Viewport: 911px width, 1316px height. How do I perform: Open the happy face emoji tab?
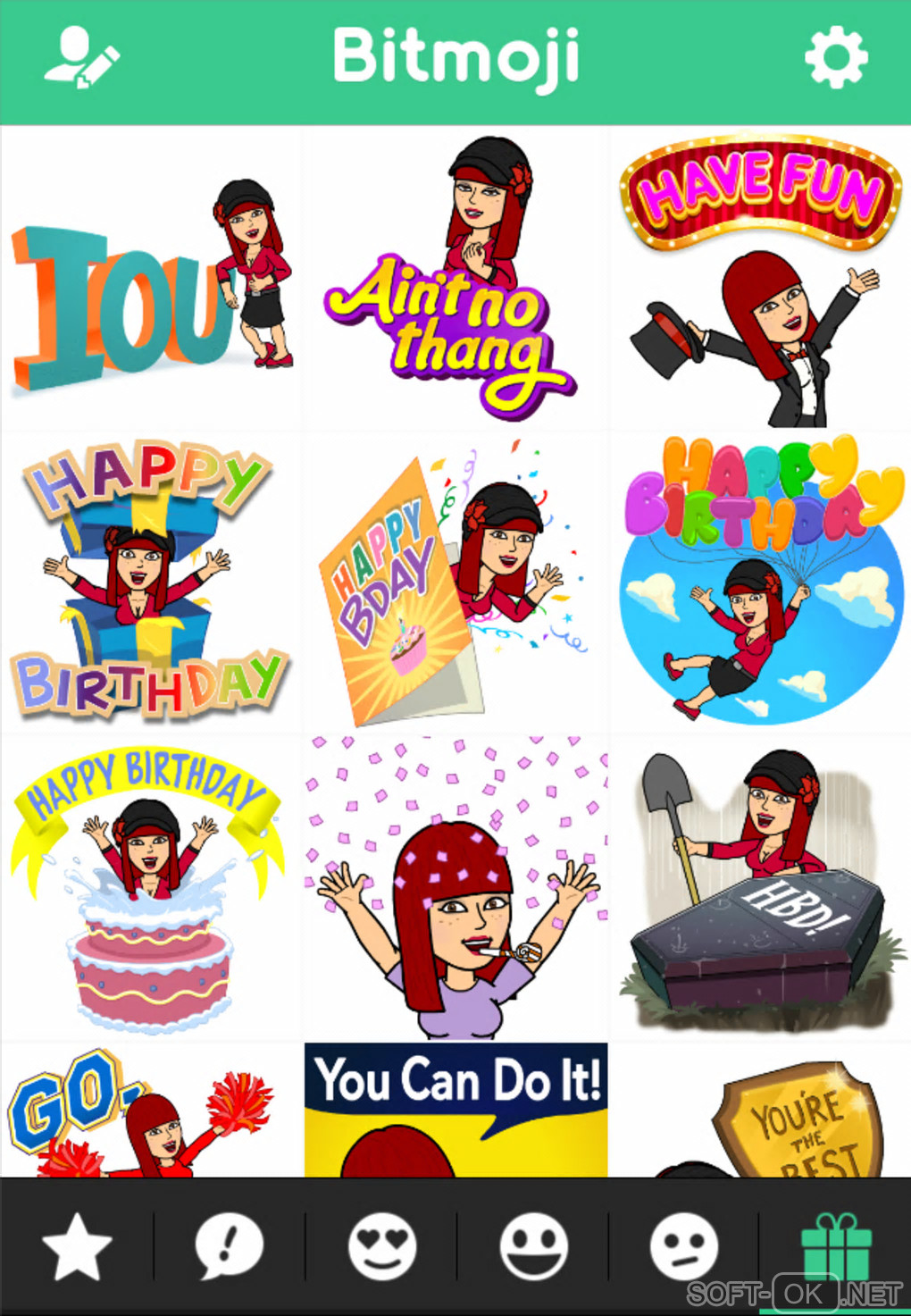pos(534,1246)
